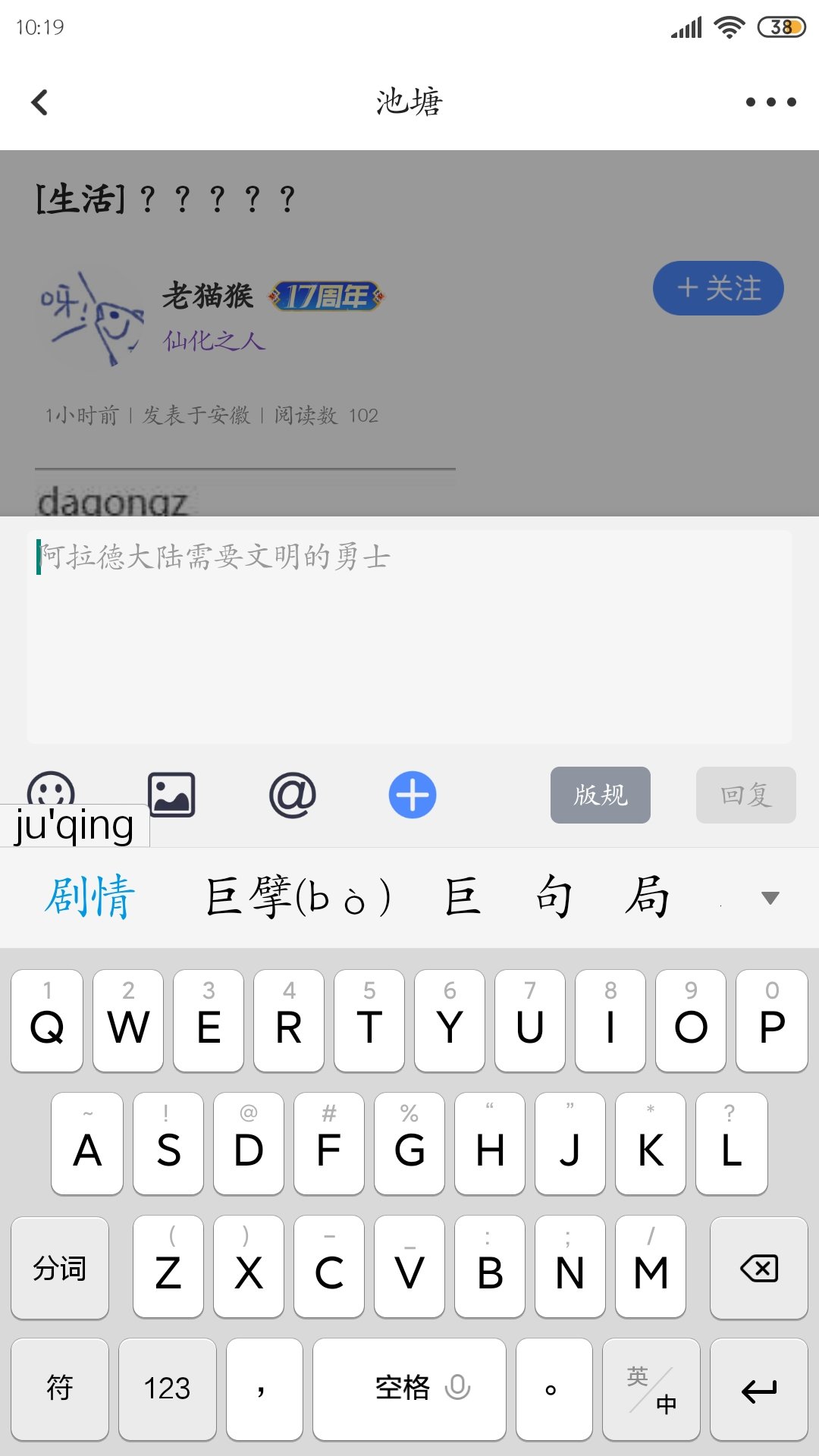Pick the candidate character 句

(x=554, y=897)
